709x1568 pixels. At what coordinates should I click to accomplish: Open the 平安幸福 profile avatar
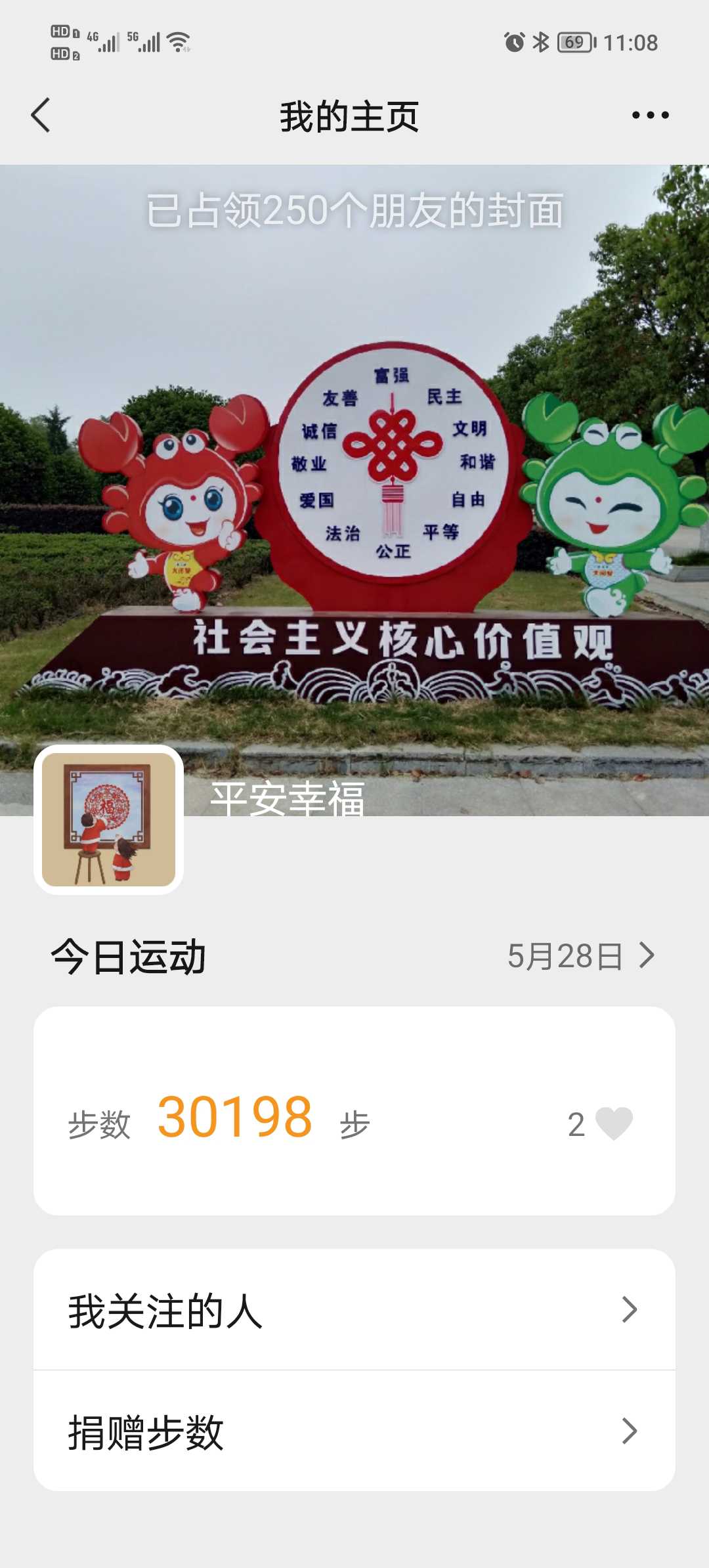[108, 819]
